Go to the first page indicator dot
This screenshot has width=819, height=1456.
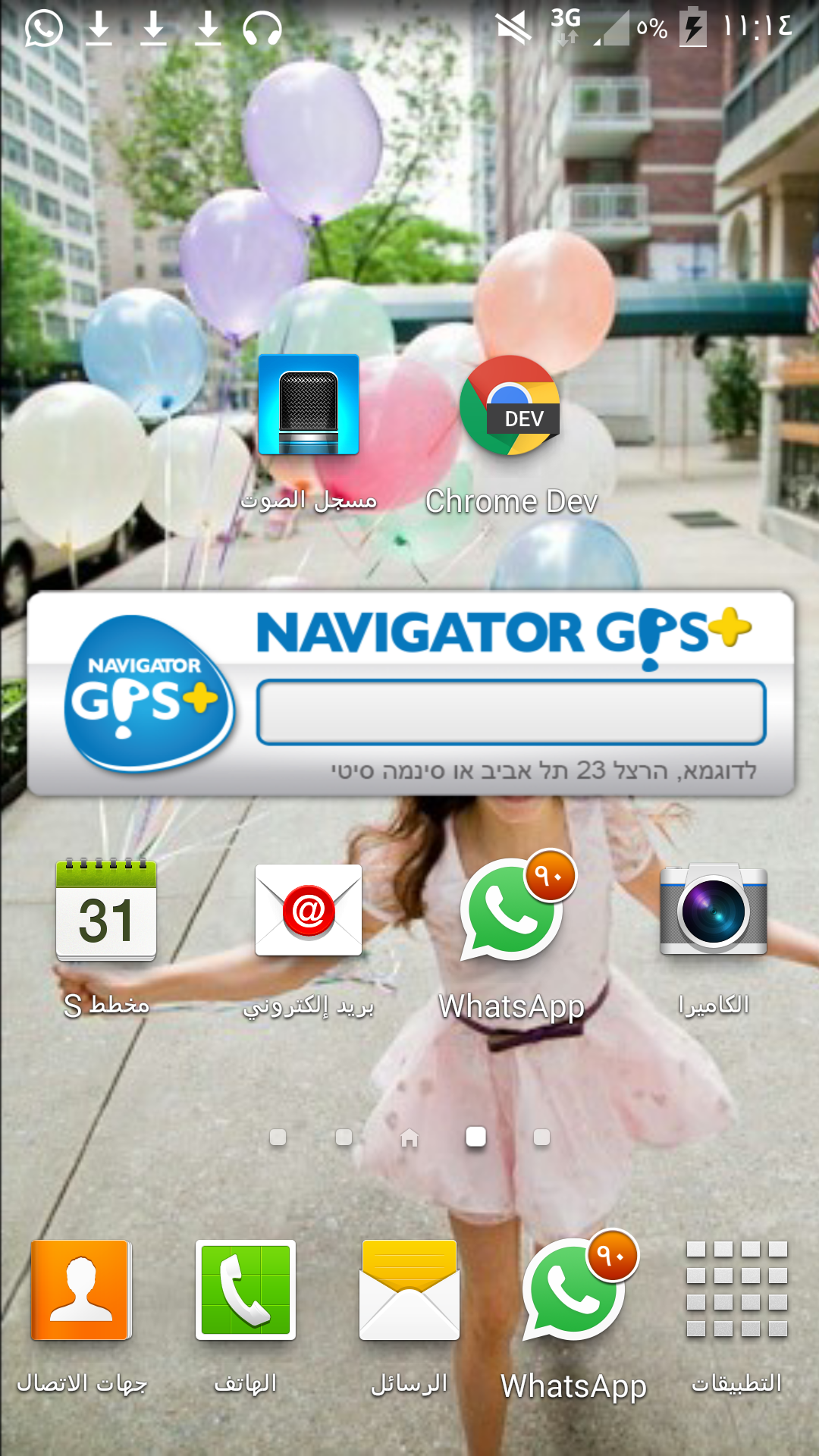click(x=278, y=1137)
